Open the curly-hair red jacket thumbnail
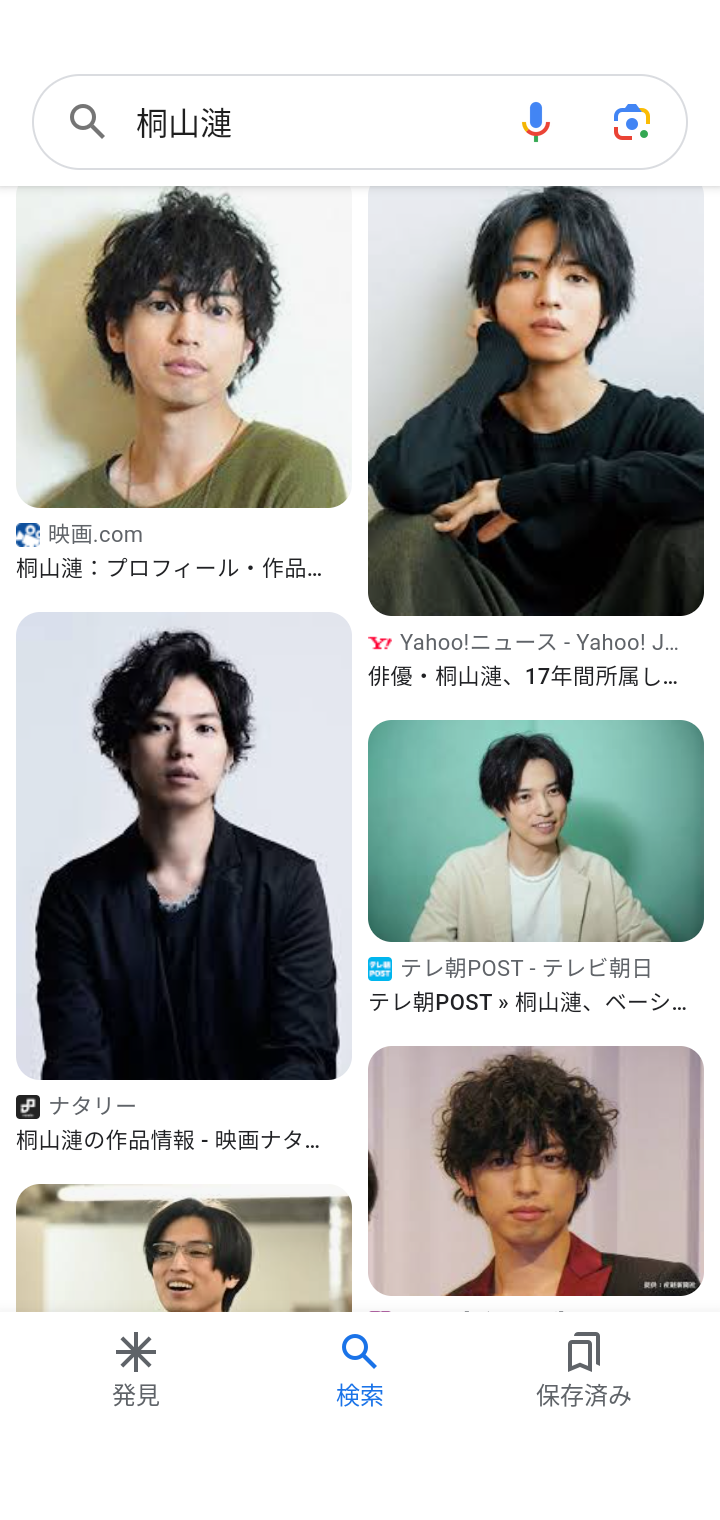Image resolution: width=720 pixels, height=1520 pixels. [x=535, y=1170]
